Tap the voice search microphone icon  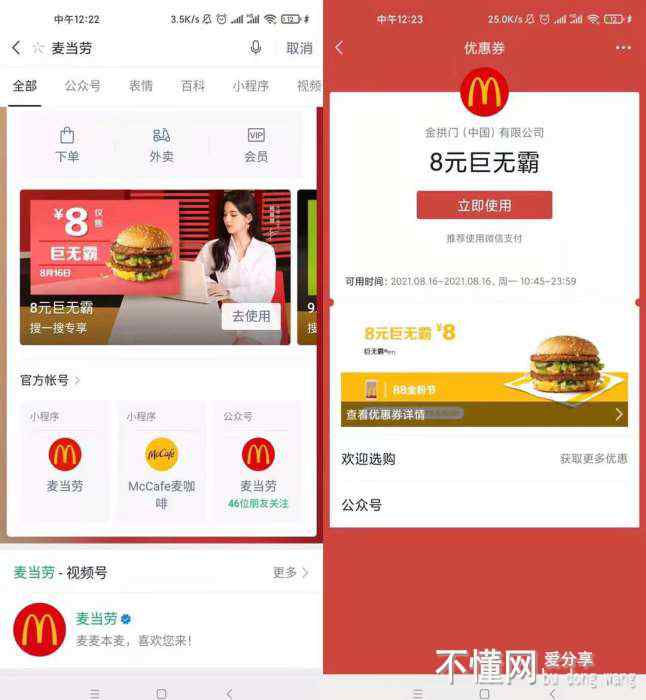pyautogui.click(x=256, y=48)
